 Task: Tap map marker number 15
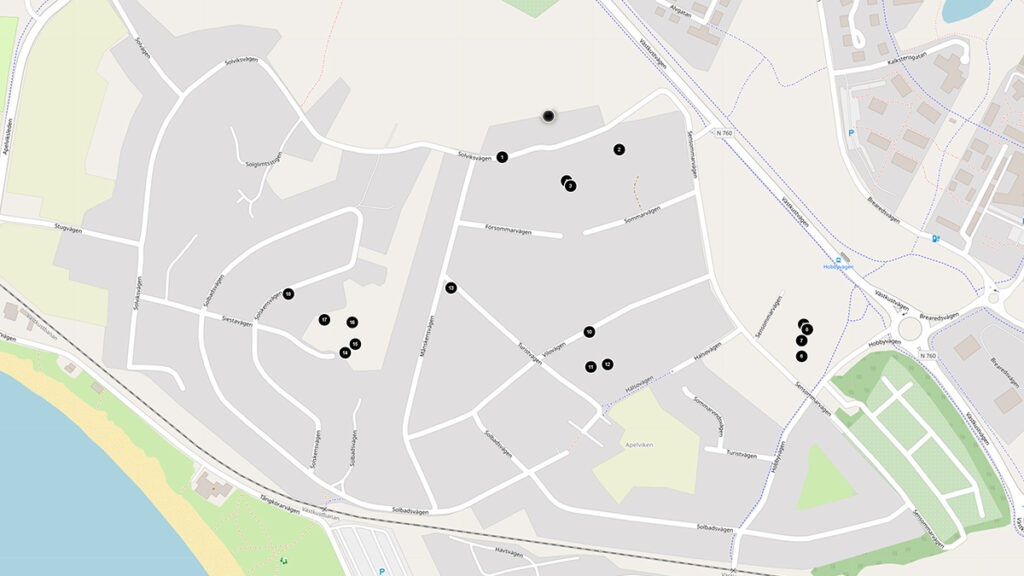355,344
